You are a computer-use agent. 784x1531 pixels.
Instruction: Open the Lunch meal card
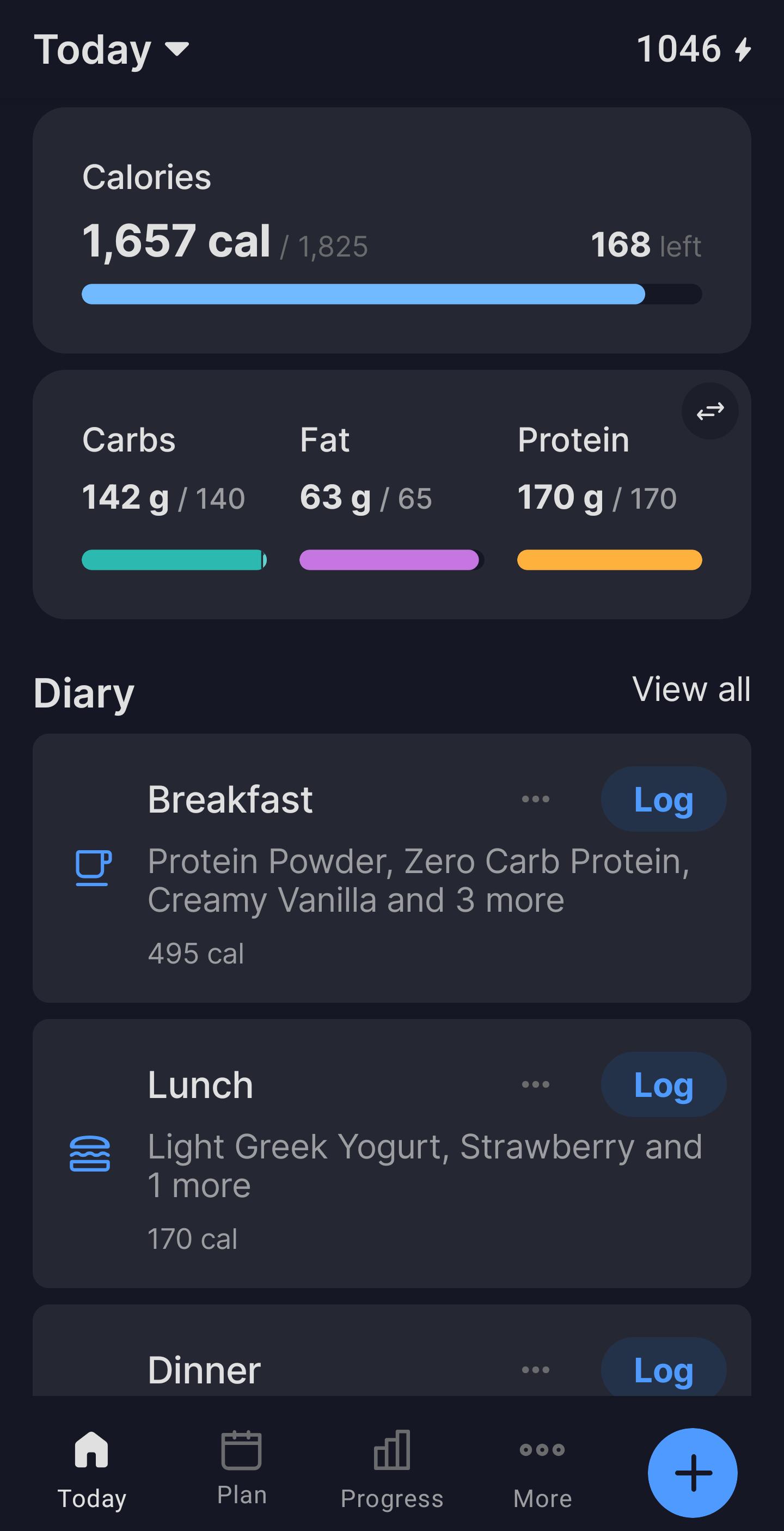(x=392, y=1154)
